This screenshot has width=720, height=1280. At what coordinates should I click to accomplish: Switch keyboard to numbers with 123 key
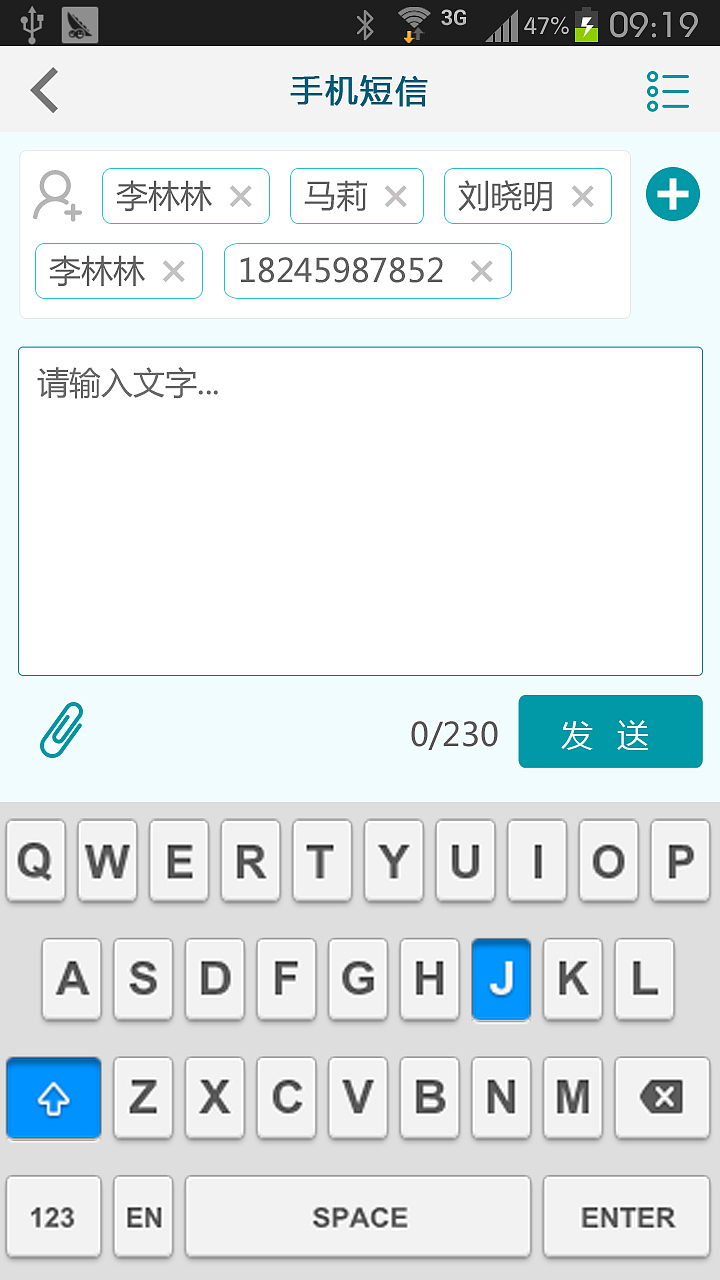[x=53, y=1216]
